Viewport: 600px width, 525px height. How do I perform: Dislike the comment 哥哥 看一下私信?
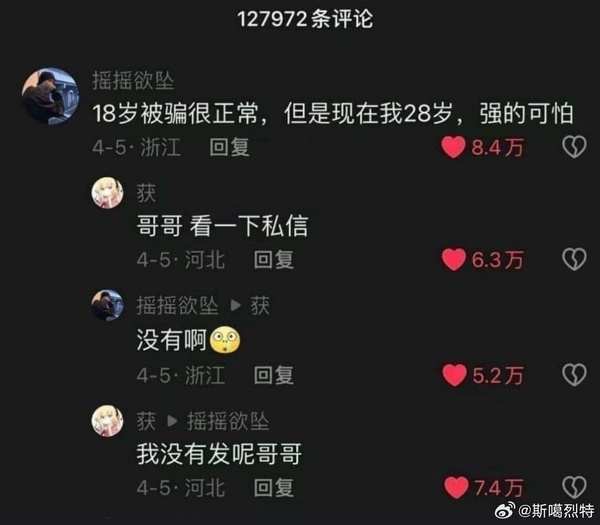click(x=573, y=260)
